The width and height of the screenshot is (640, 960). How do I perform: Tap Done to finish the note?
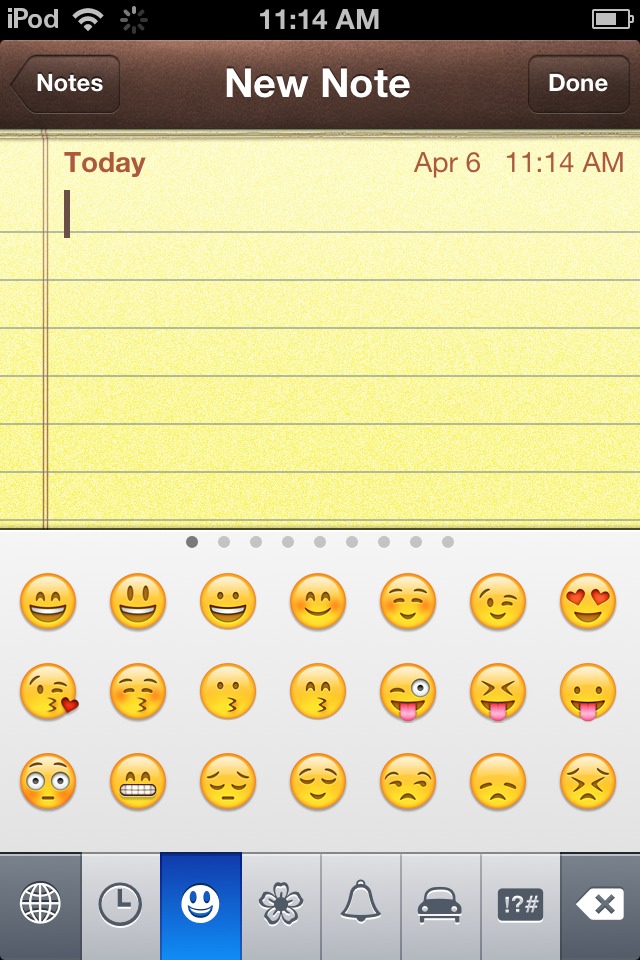(577, 84)
